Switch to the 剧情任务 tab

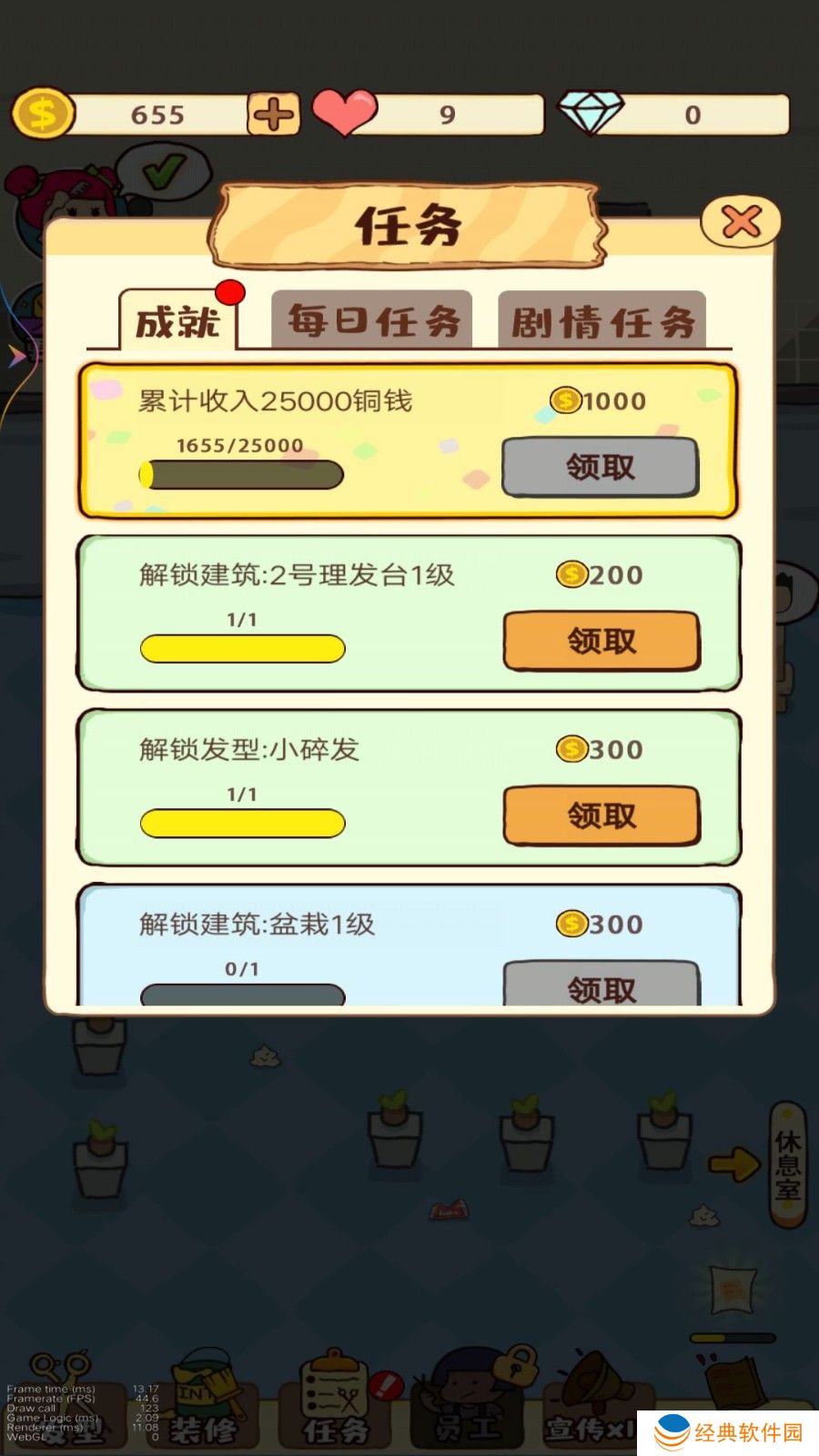coord(602,321)
